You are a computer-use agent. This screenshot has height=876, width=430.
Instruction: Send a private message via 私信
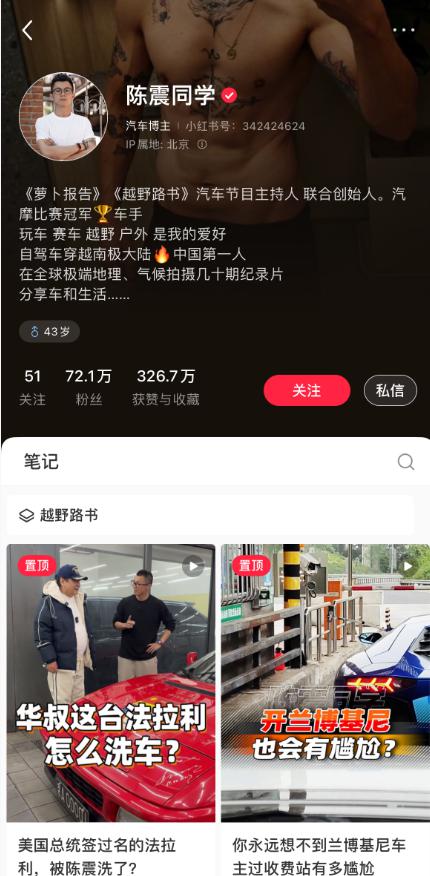pos(390,391)
